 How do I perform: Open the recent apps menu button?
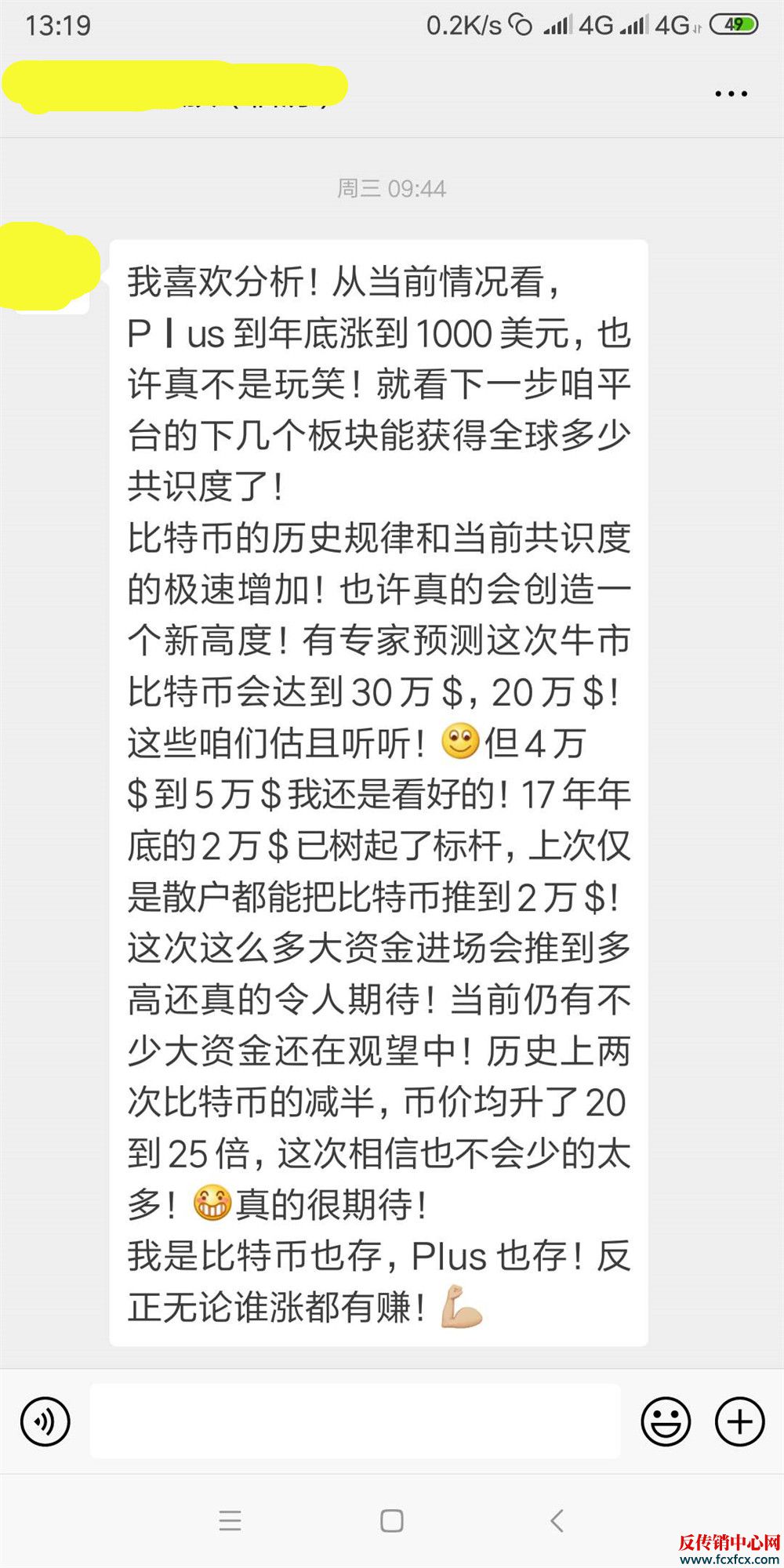(x=230, y=1521)
